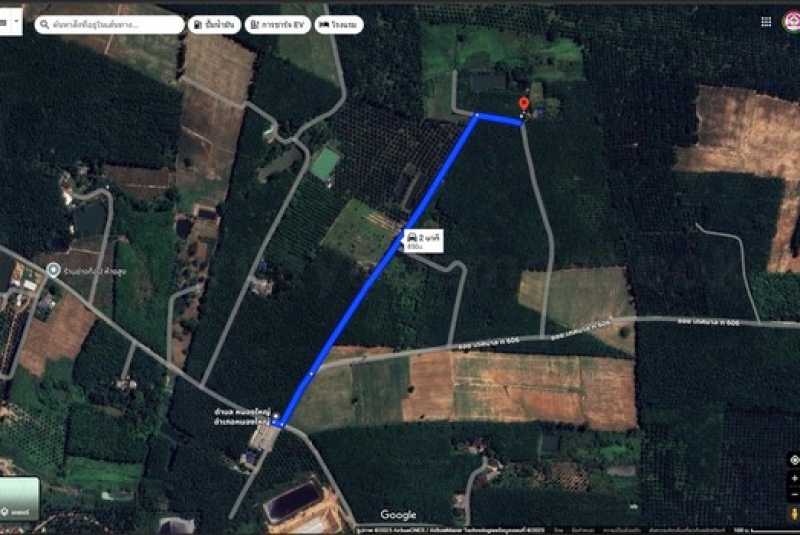Show my current location
800x535 pixels.
click(794, 459)
